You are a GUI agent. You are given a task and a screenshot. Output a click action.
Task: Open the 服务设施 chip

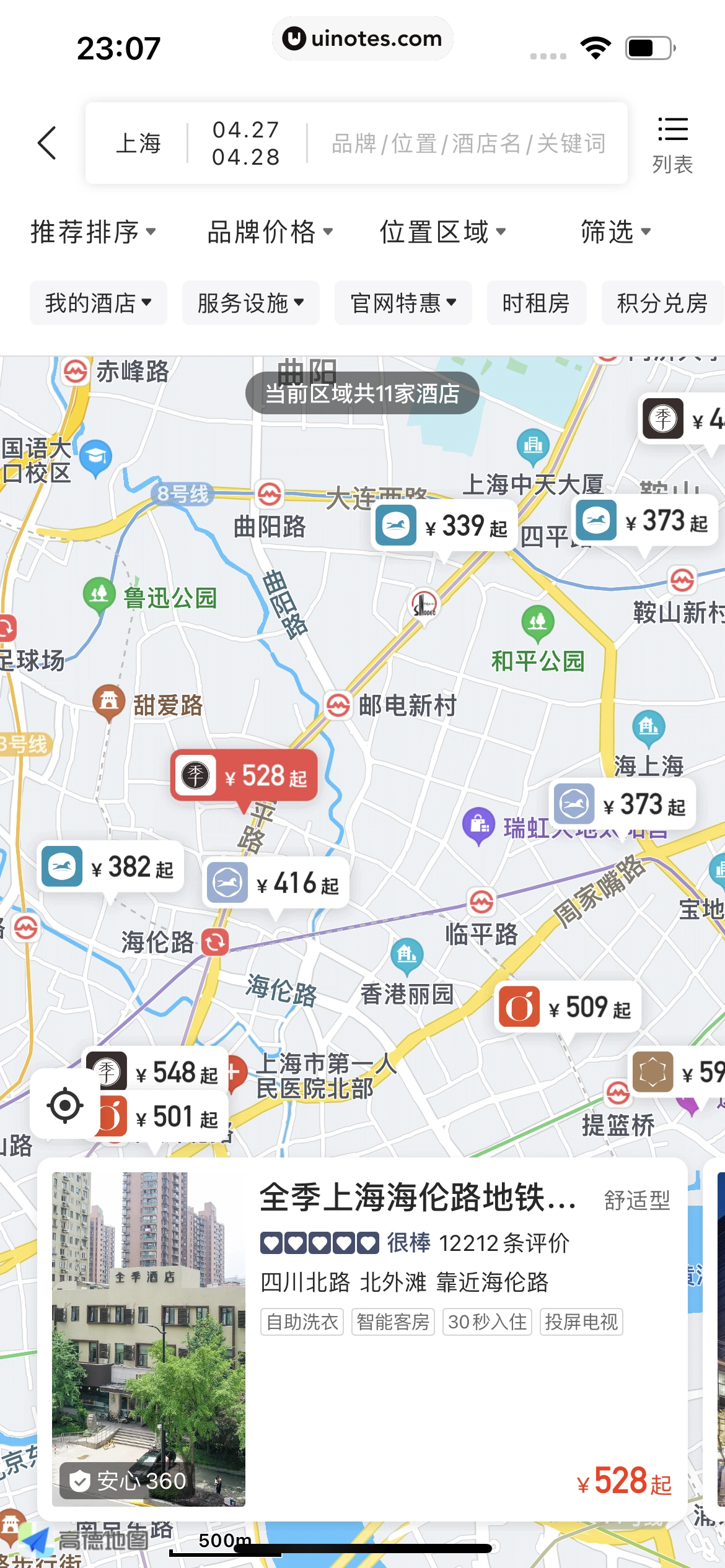pos(251,303)
